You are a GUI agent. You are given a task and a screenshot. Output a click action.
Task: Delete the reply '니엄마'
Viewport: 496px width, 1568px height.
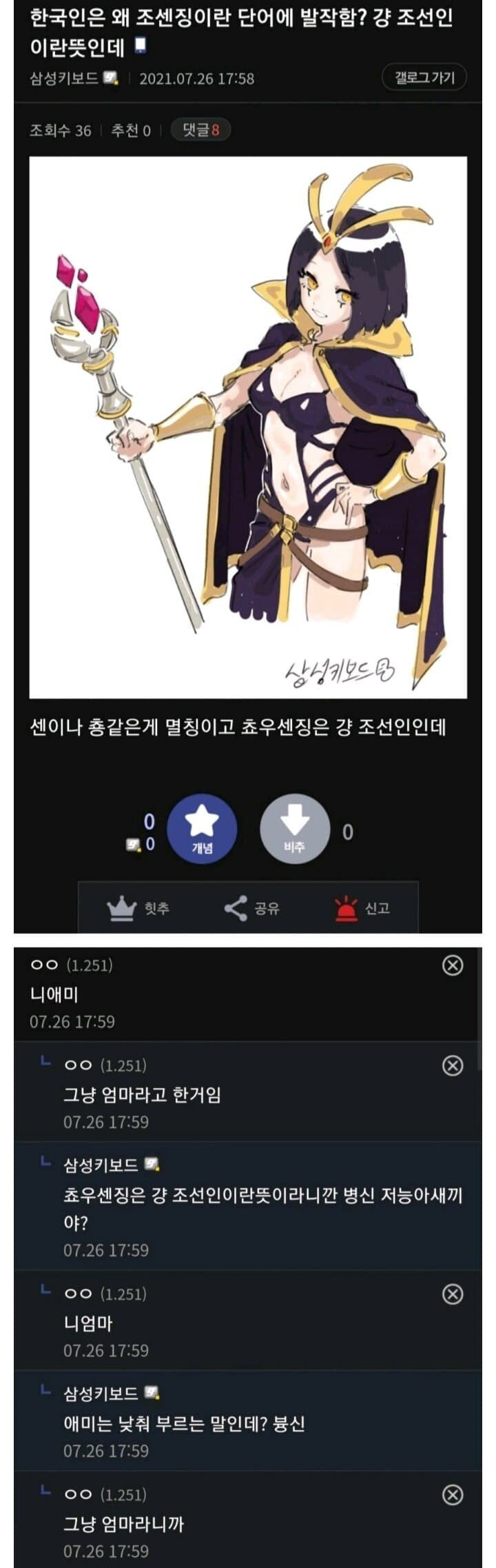(x=452, y=1294)
